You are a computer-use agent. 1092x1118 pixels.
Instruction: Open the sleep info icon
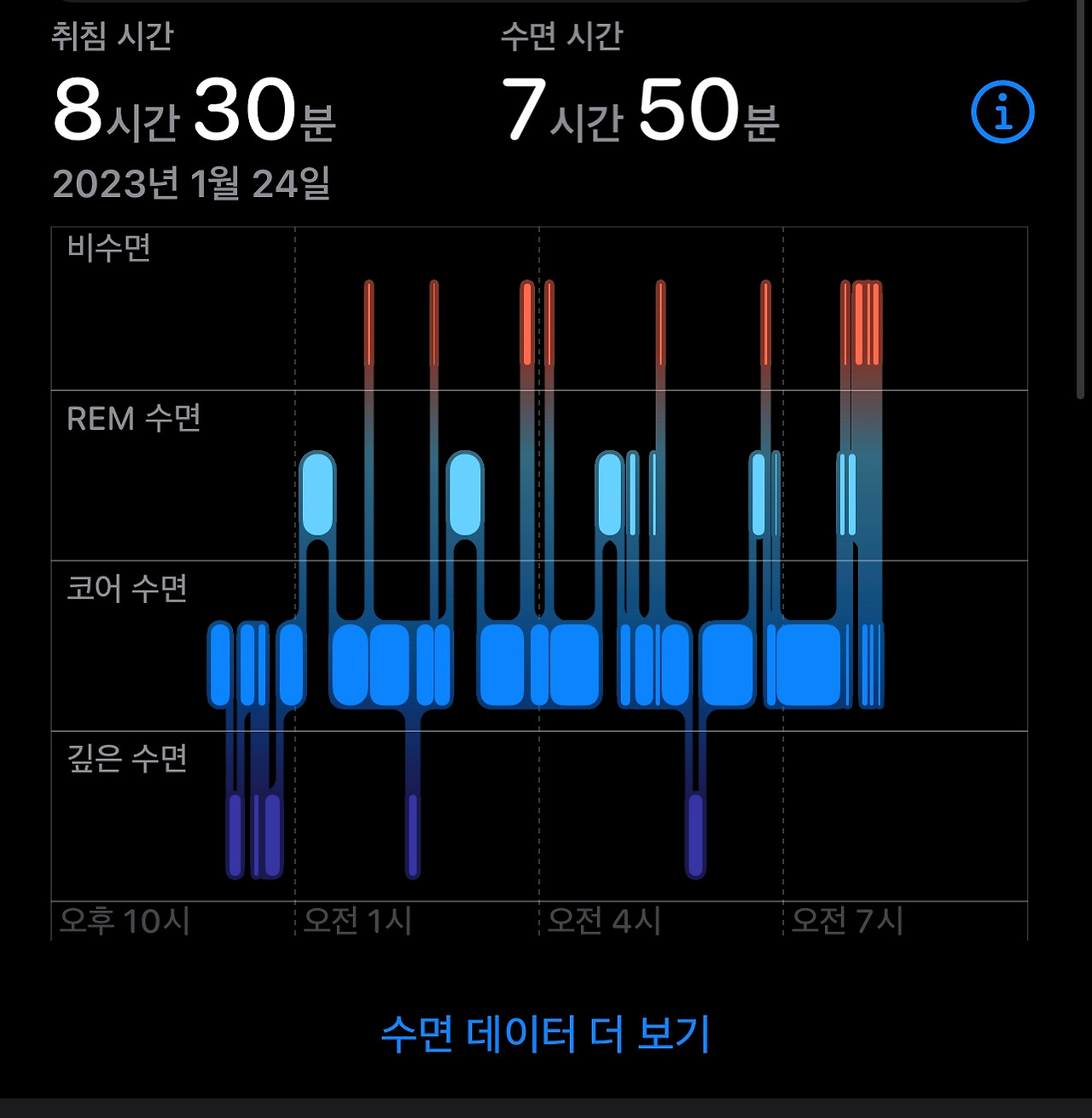pyautogui.click(x=1002, y=112)
